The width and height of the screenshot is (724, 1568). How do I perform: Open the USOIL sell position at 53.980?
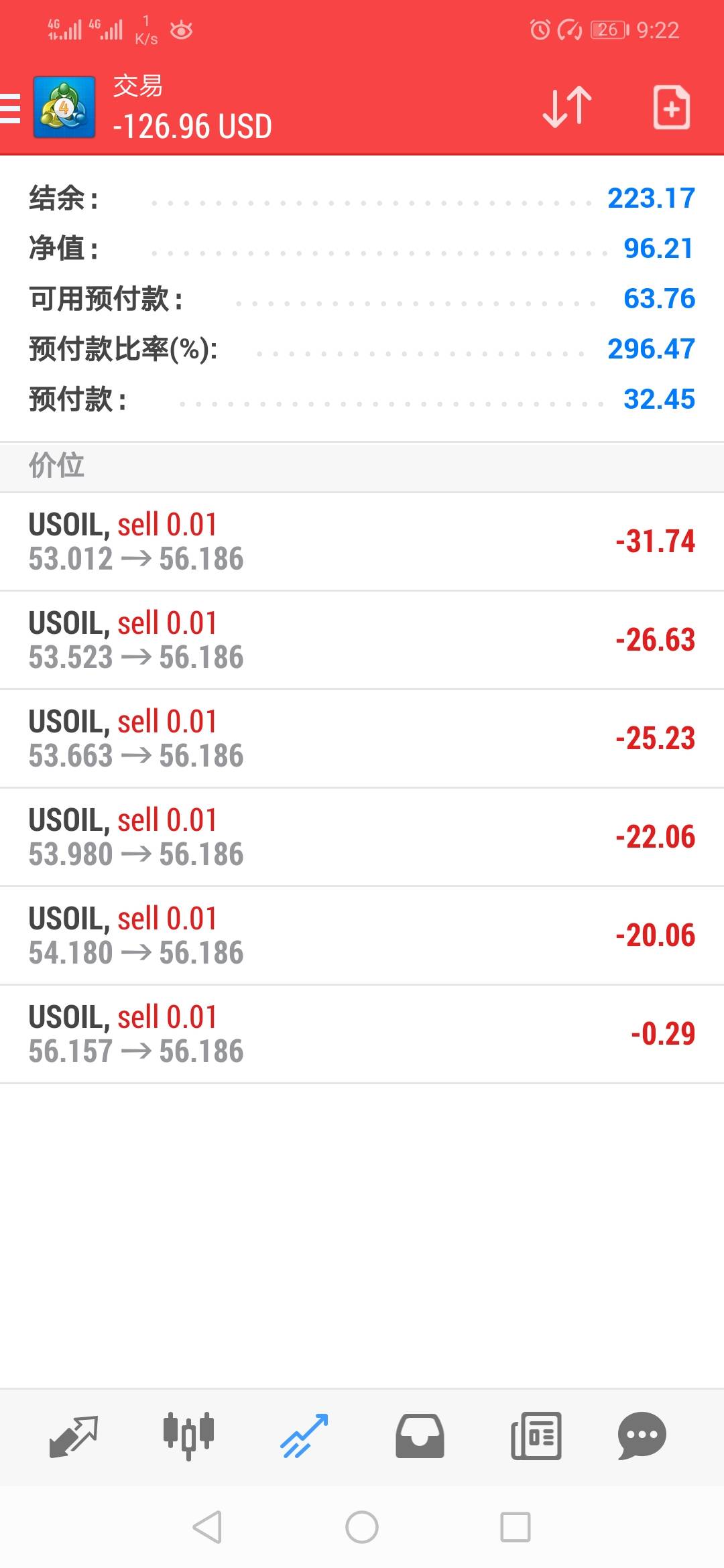tap(362, 837)
